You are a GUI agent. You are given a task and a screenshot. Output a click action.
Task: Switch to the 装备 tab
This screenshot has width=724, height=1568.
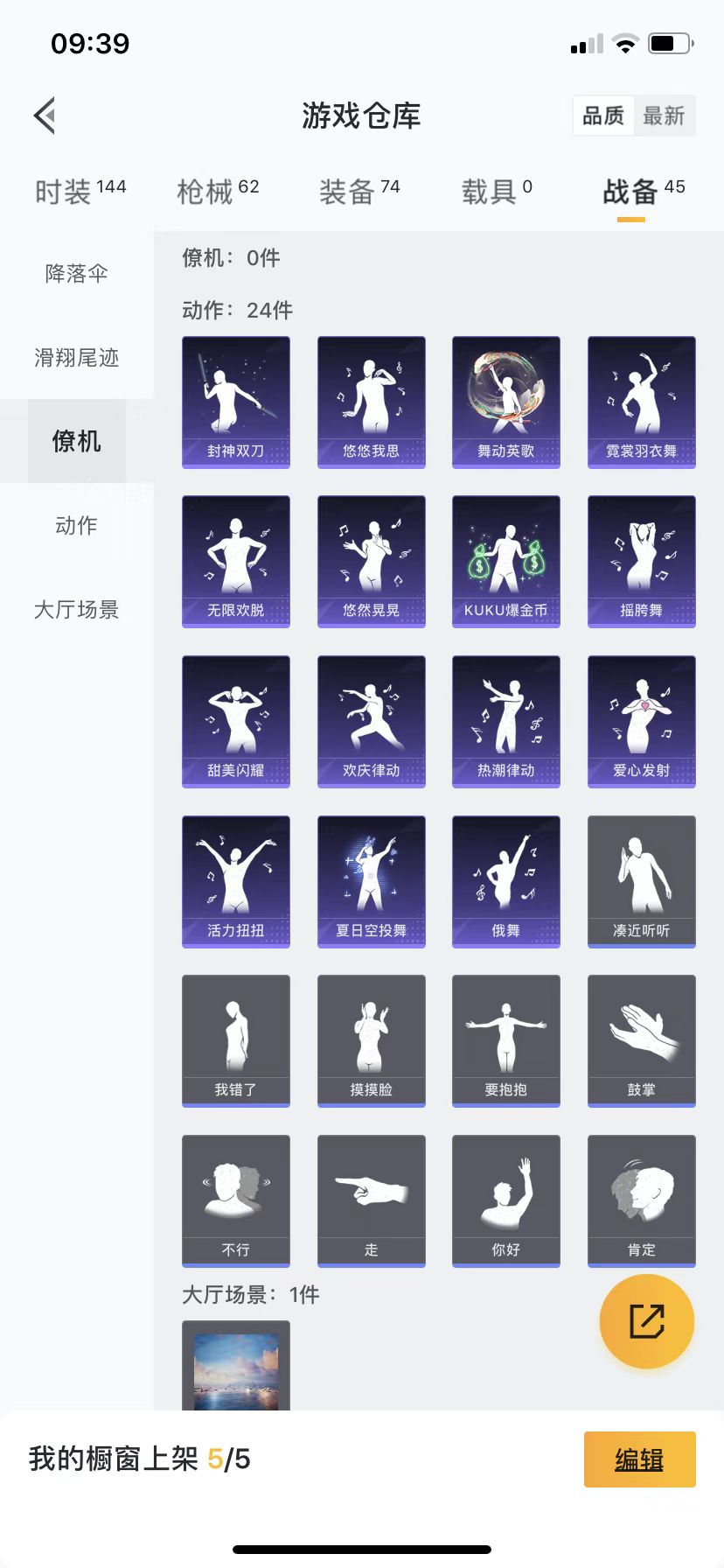click(x=359, y=191)
